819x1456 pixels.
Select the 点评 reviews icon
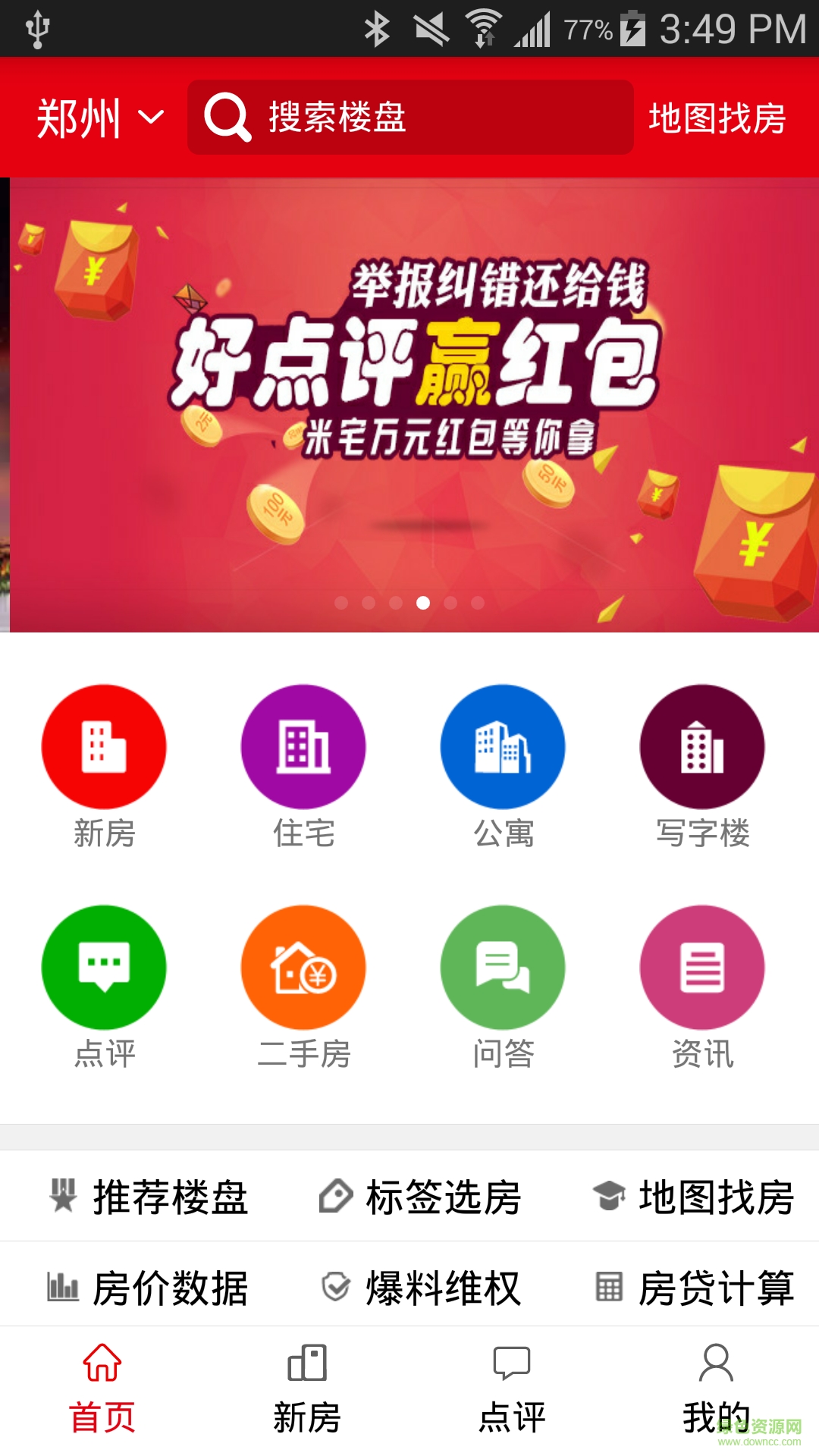104,967
